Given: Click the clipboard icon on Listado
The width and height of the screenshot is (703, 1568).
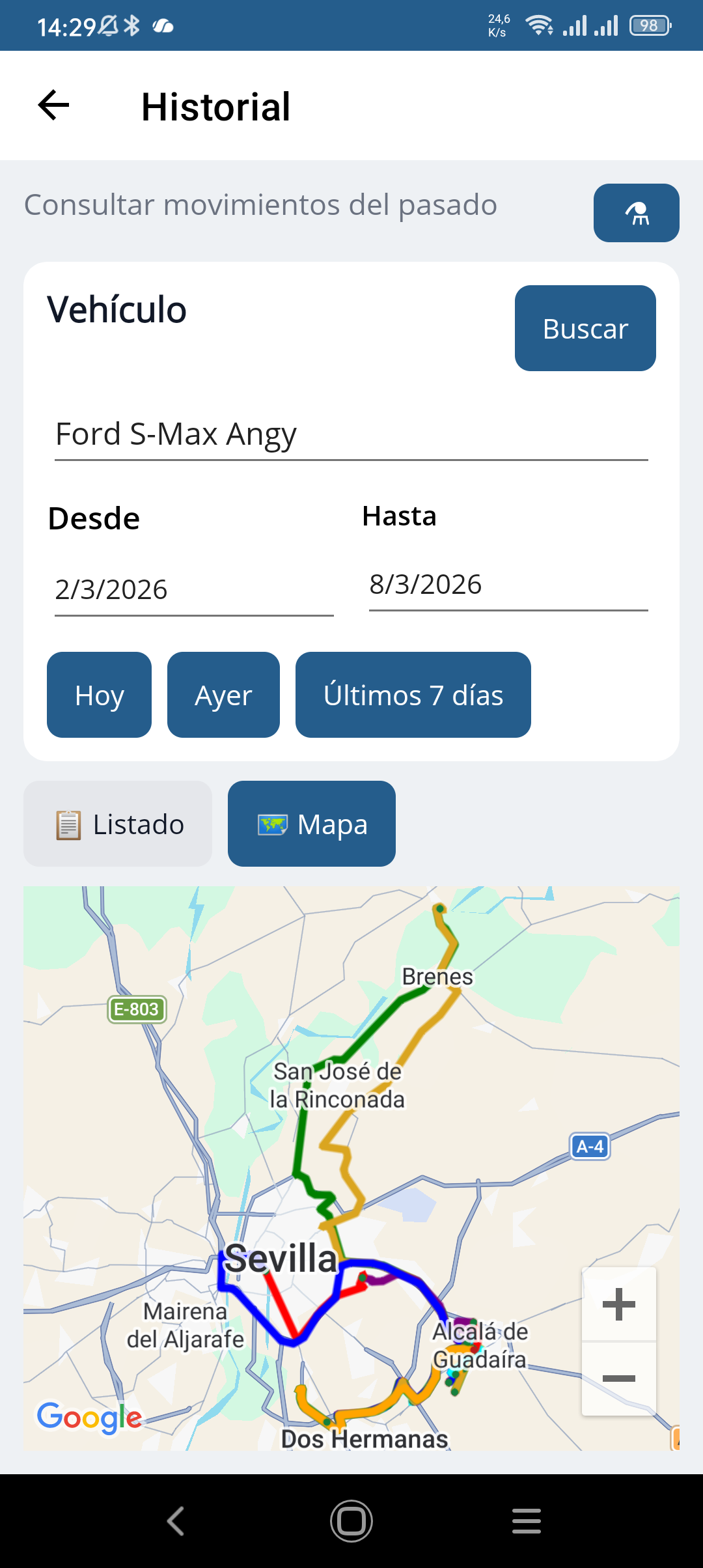Looking at the screenshot, I should (x=68, y=823).
